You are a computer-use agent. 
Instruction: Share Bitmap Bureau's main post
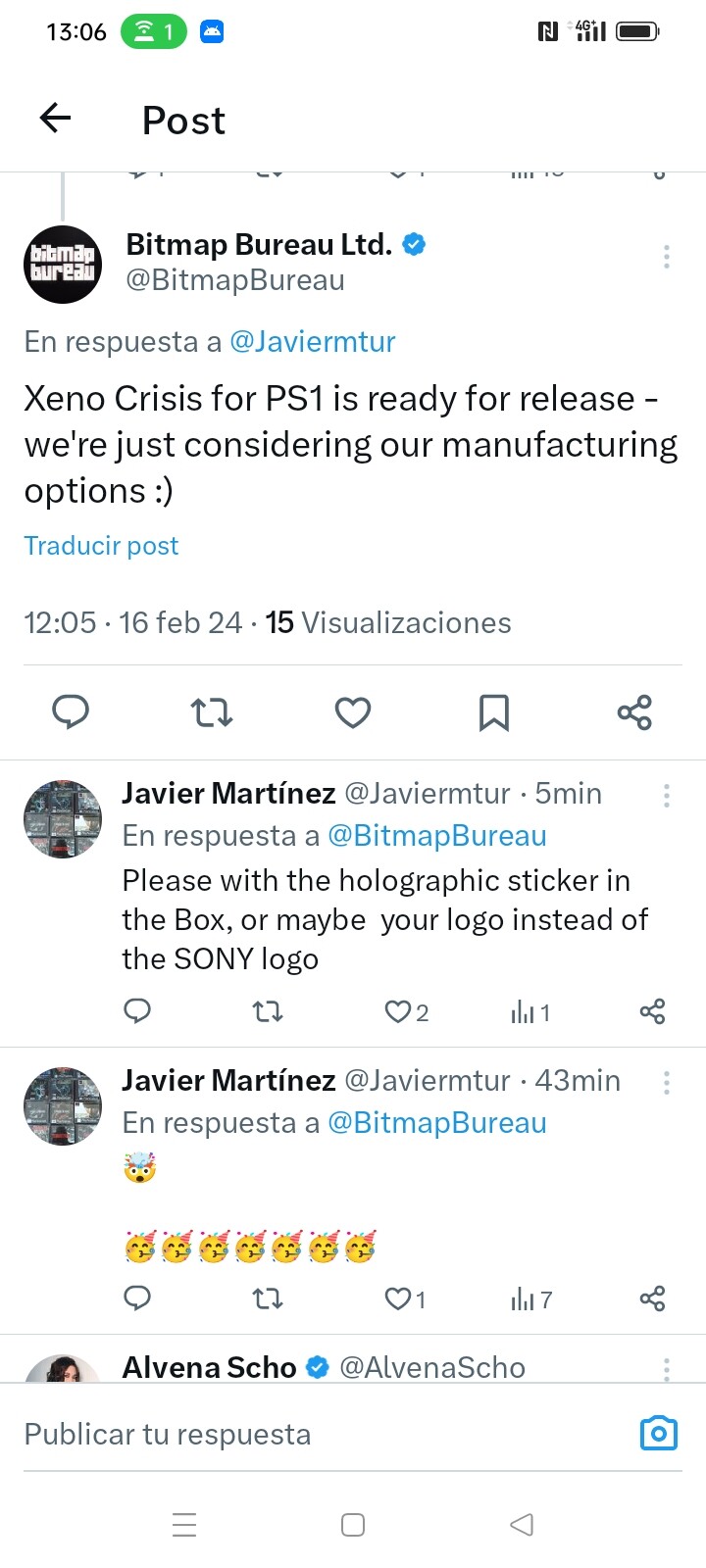click(x=635, y=712)
